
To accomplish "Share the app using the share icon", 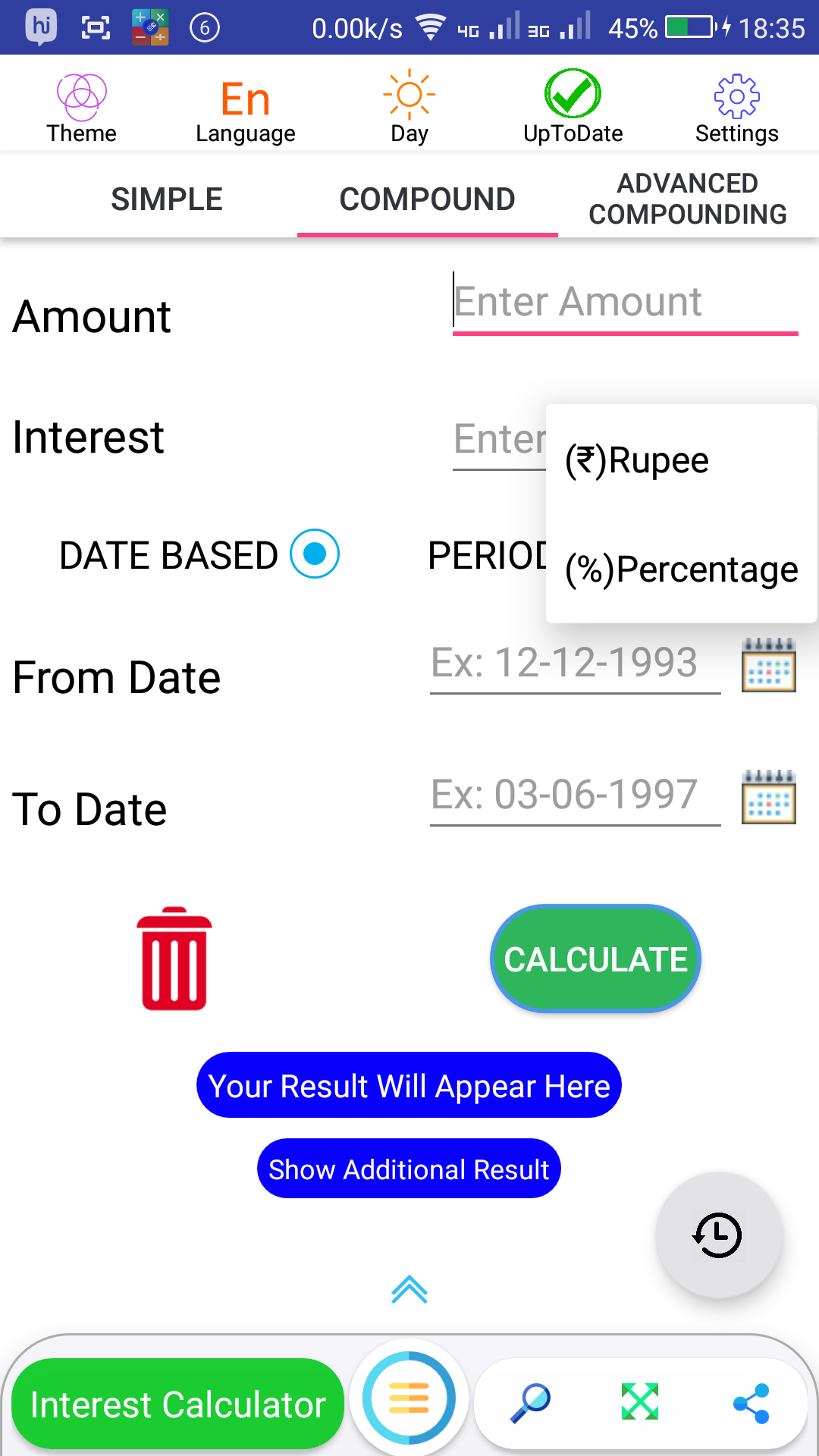I will coord(749,1403).
